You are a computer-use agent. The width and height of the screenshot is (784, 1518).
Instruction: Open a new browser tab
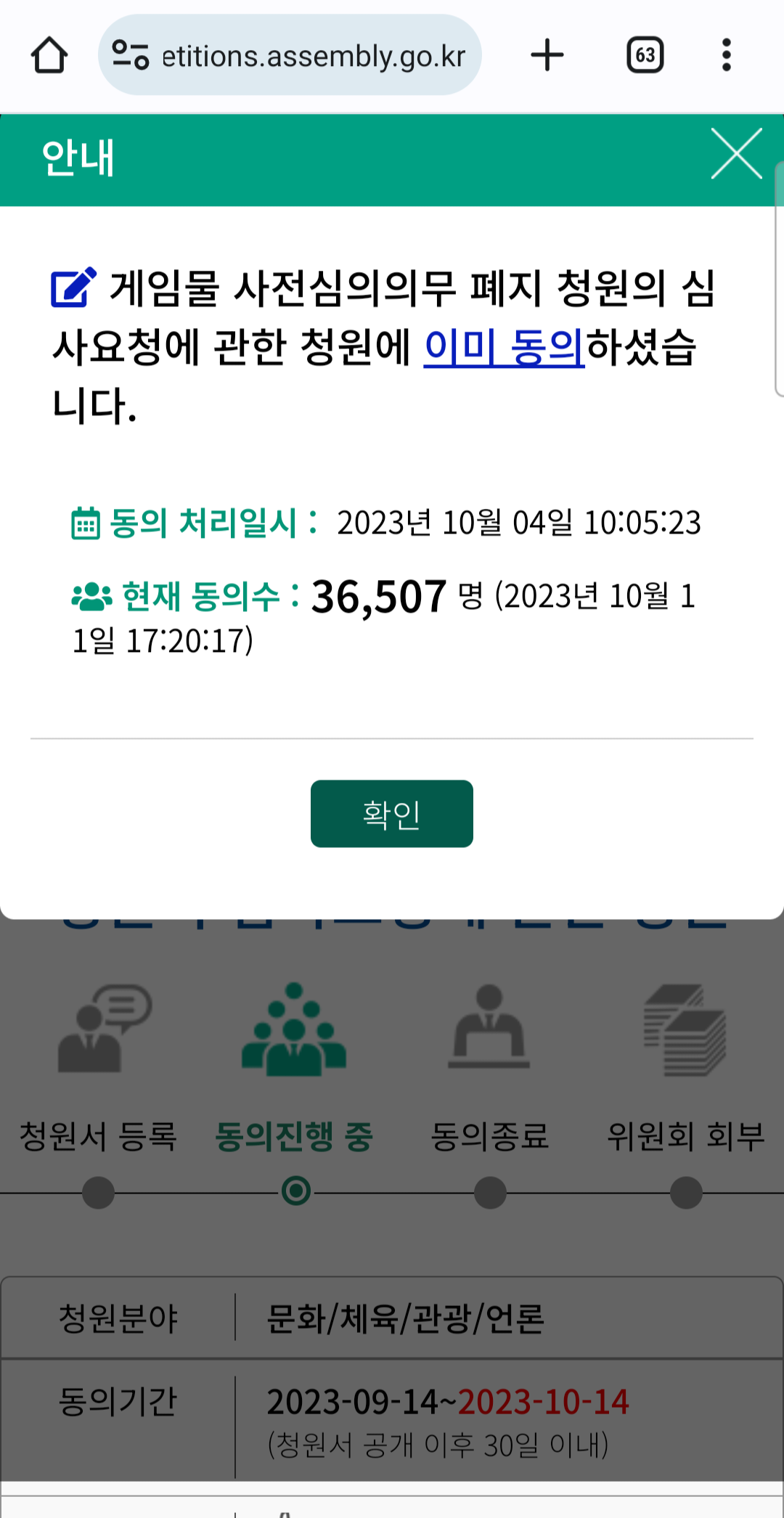[x=547, y=55]
